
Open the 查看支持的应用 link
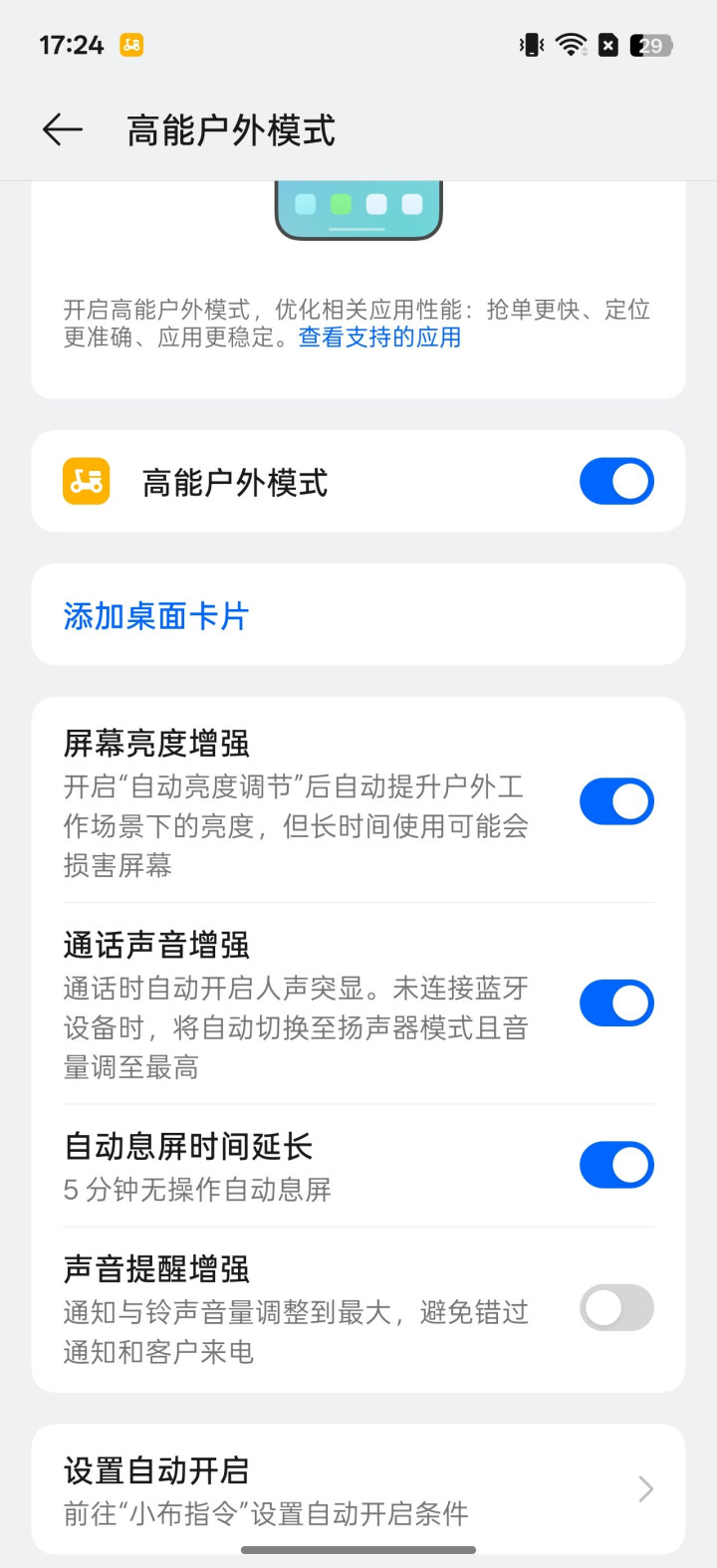tap(379, 337)
